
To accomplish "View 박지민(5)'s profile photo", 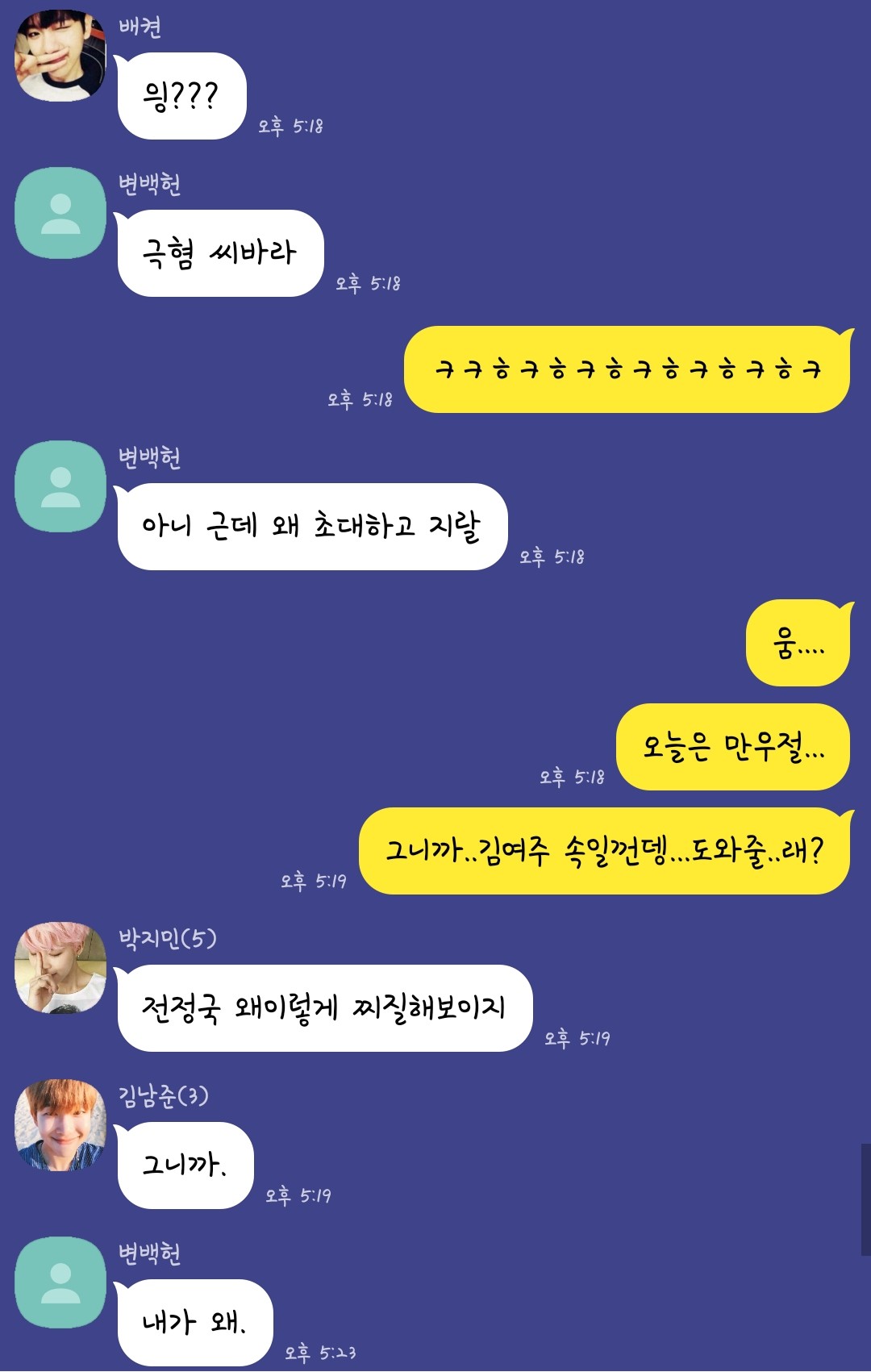I will pyautogui.click(x=60, y=967).
